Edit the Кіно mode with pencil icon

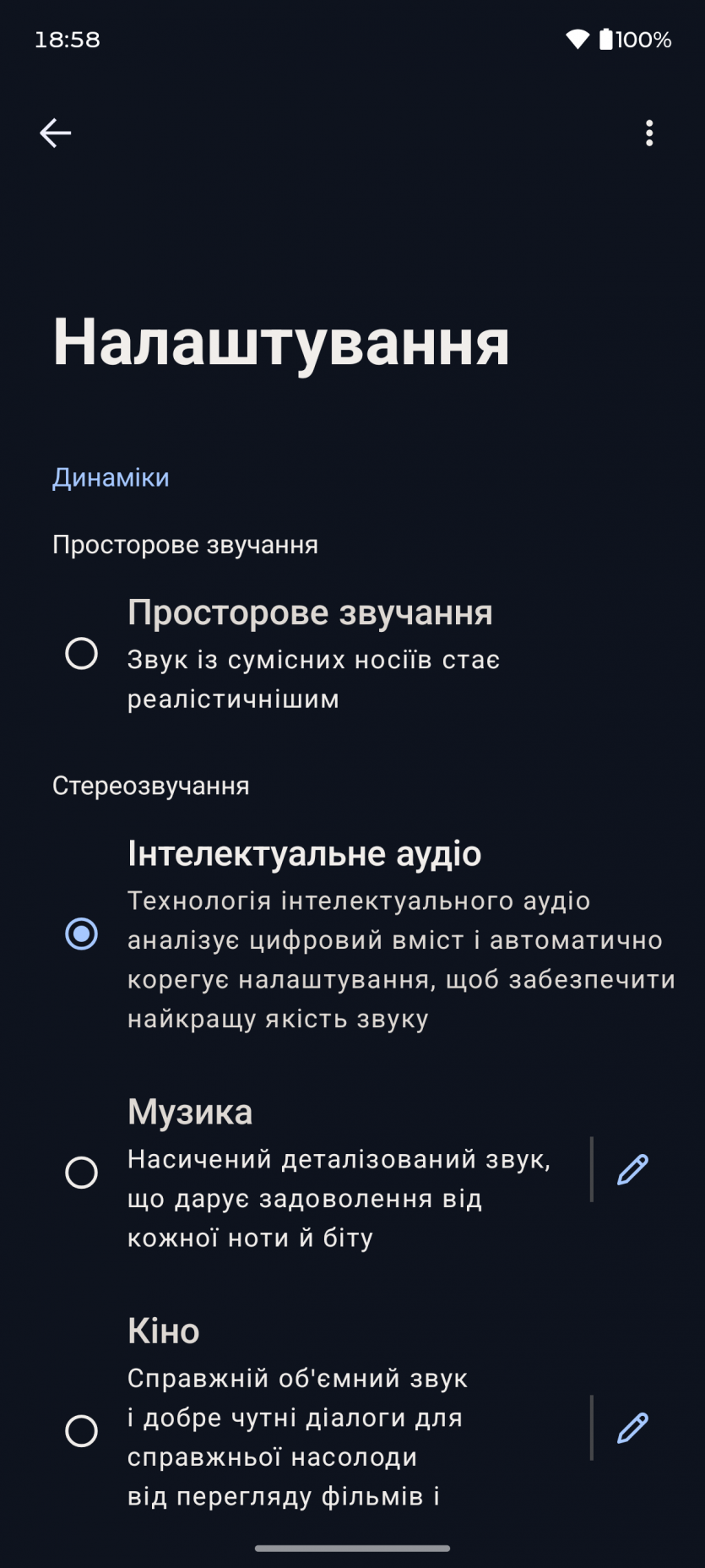[632, 1429]
